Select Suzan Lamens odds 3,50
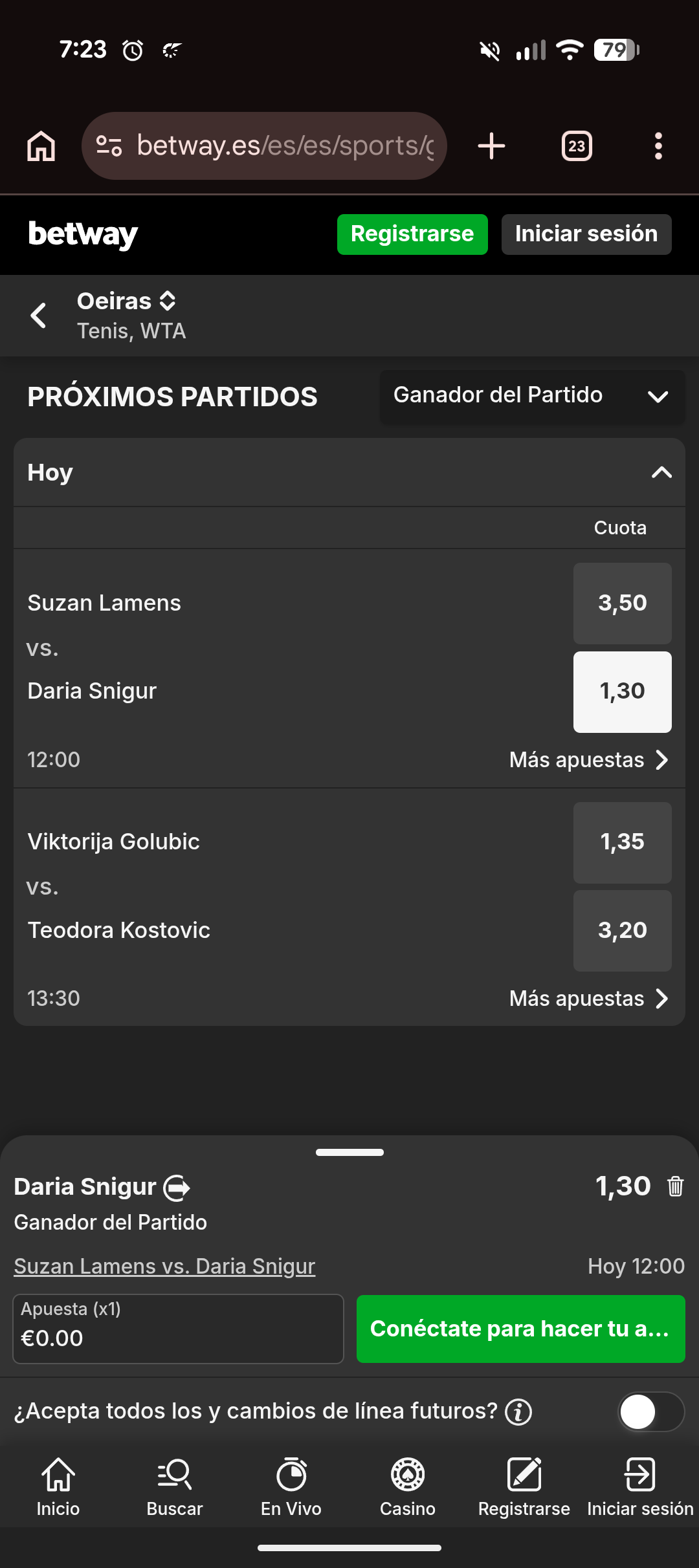 (622, 603)
